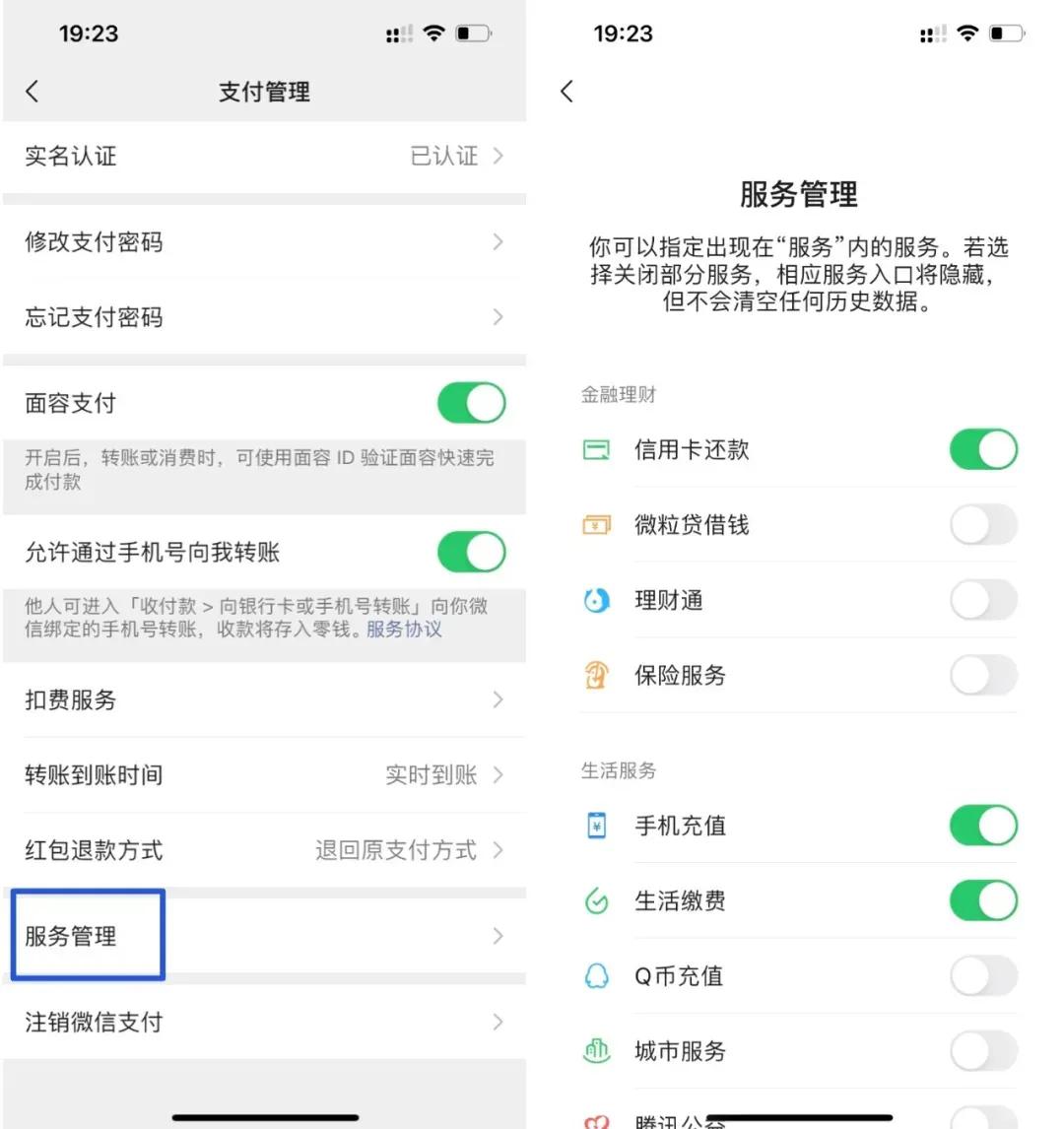Click the 腾讯公益 icon at the bottom
This screenshot has width=1064, height=1129.
[x=597, y=1118]
